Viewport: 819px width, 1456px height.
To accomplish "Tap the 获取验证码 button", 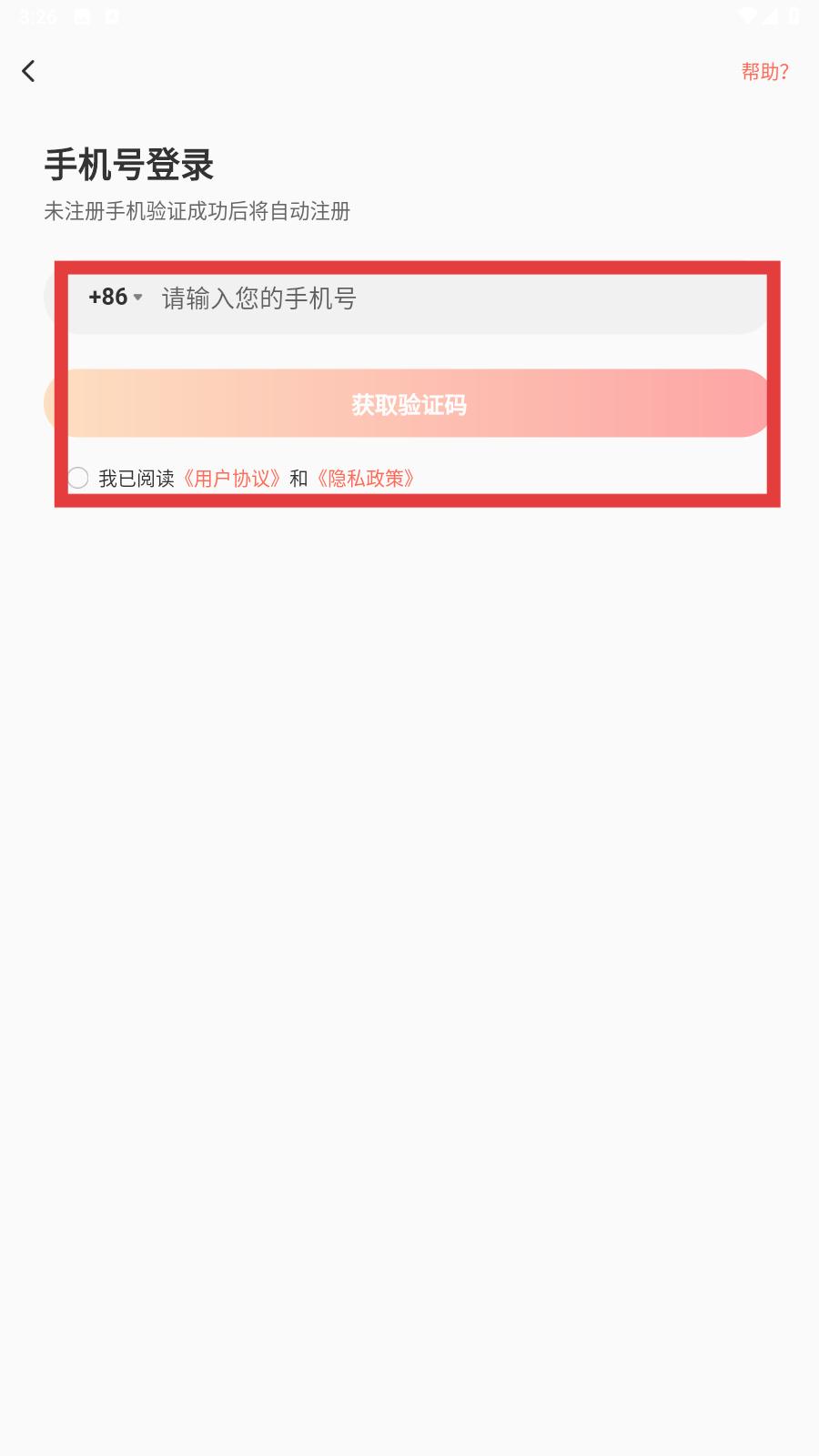I will (x=409, y=404).
